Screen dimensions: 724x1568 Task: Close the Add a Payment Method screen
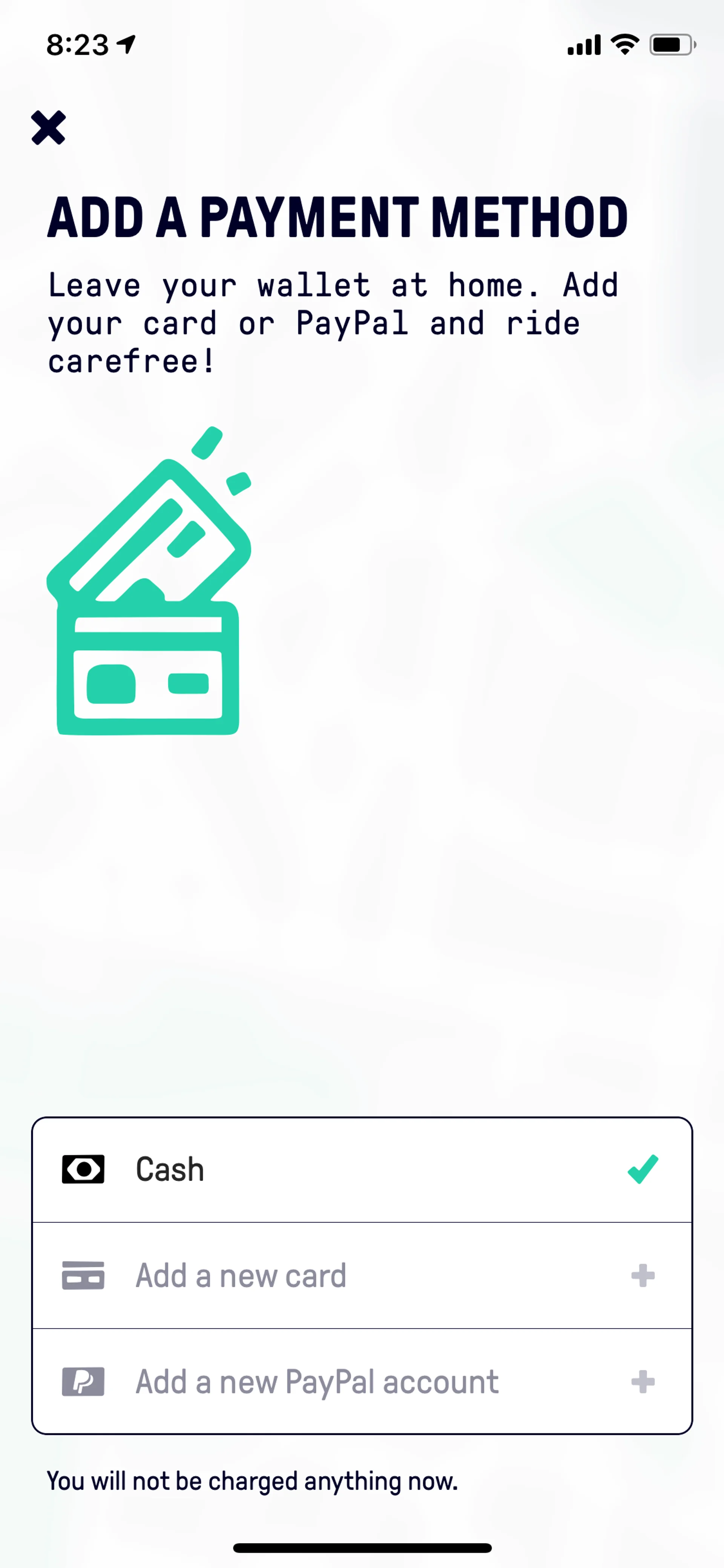coord(48,128)
